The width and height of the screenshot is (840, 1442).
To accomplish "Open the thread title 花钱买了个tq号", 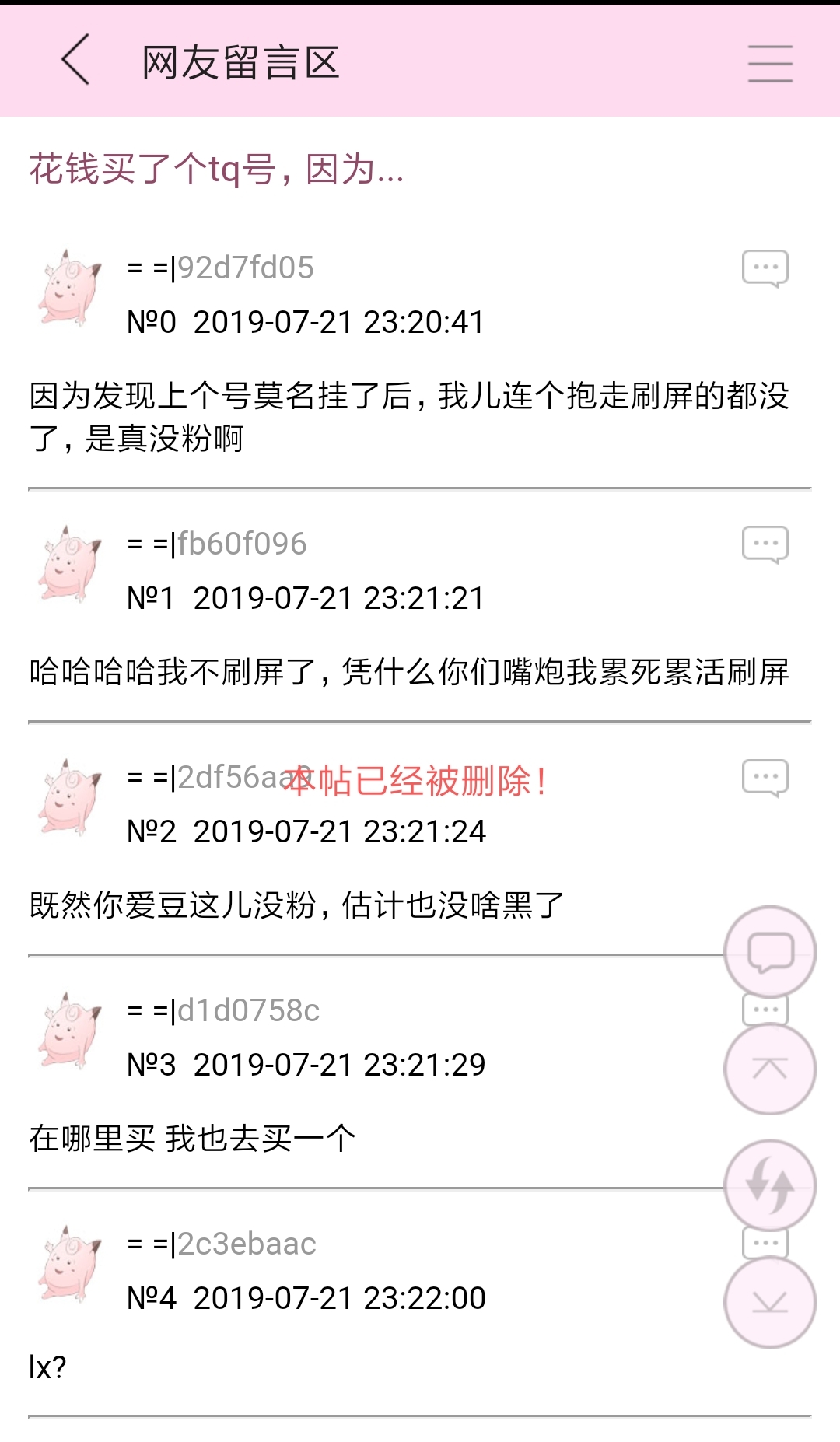I will pos(216,170).
